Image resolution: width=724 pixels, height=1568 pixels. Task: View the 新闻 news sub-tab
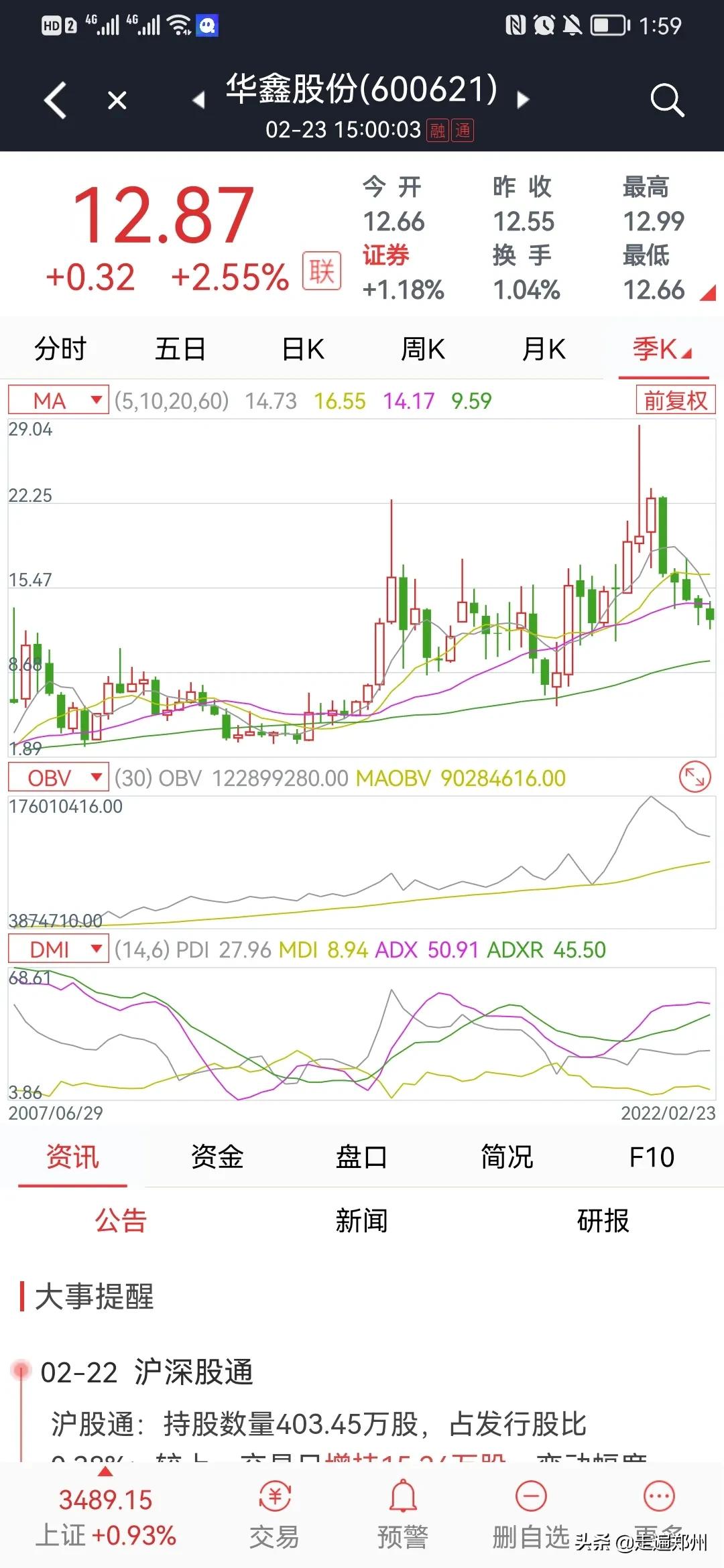point(361,1221)
